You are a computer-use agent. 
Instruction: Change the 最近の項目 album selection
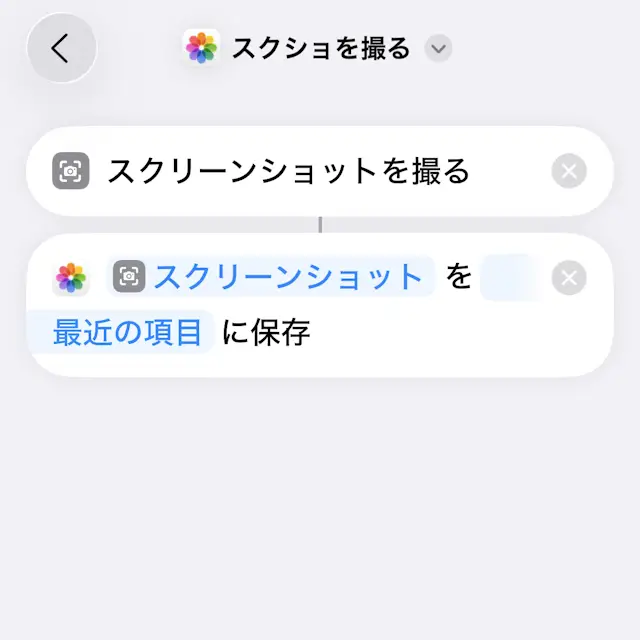coord(128,332)
